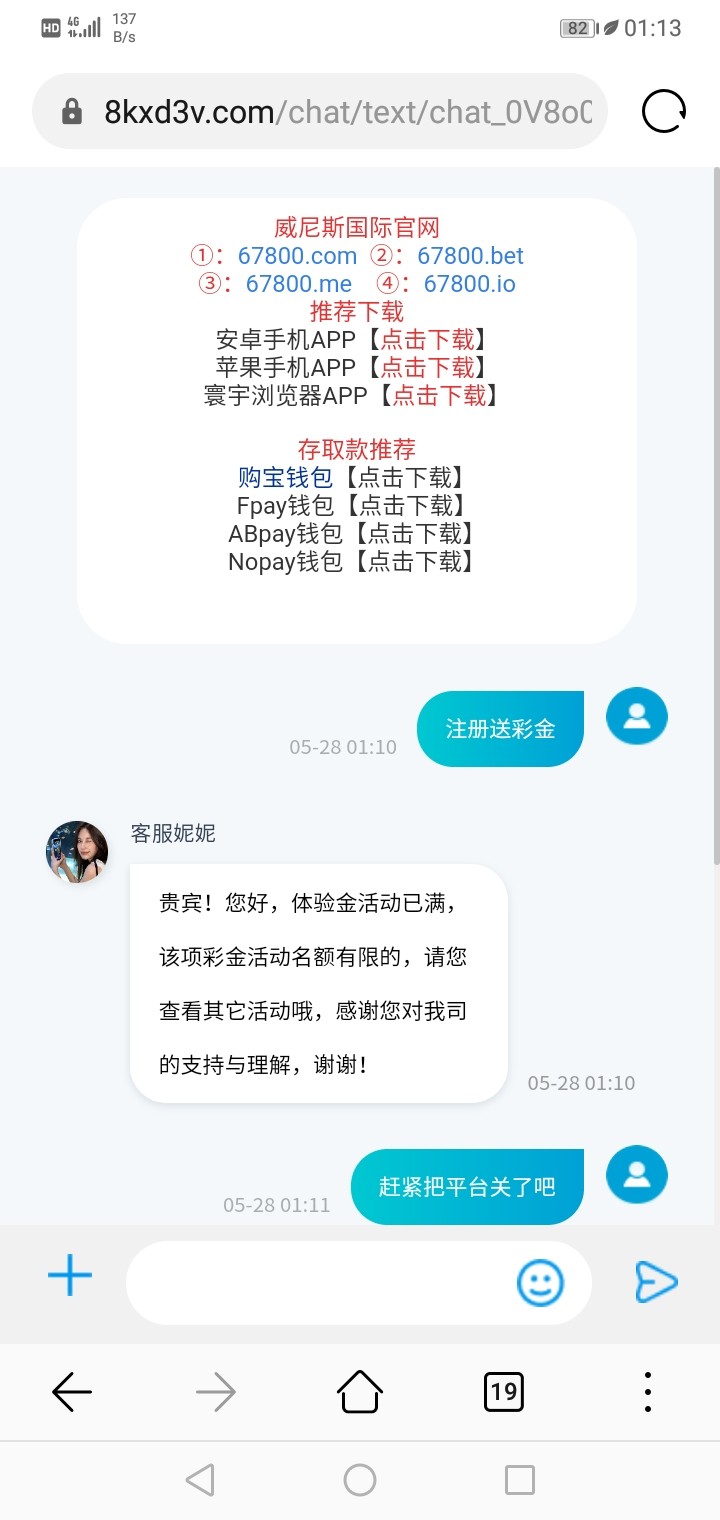
Task: Go back in the browser toolbar
Action: tap(72, 1391)
